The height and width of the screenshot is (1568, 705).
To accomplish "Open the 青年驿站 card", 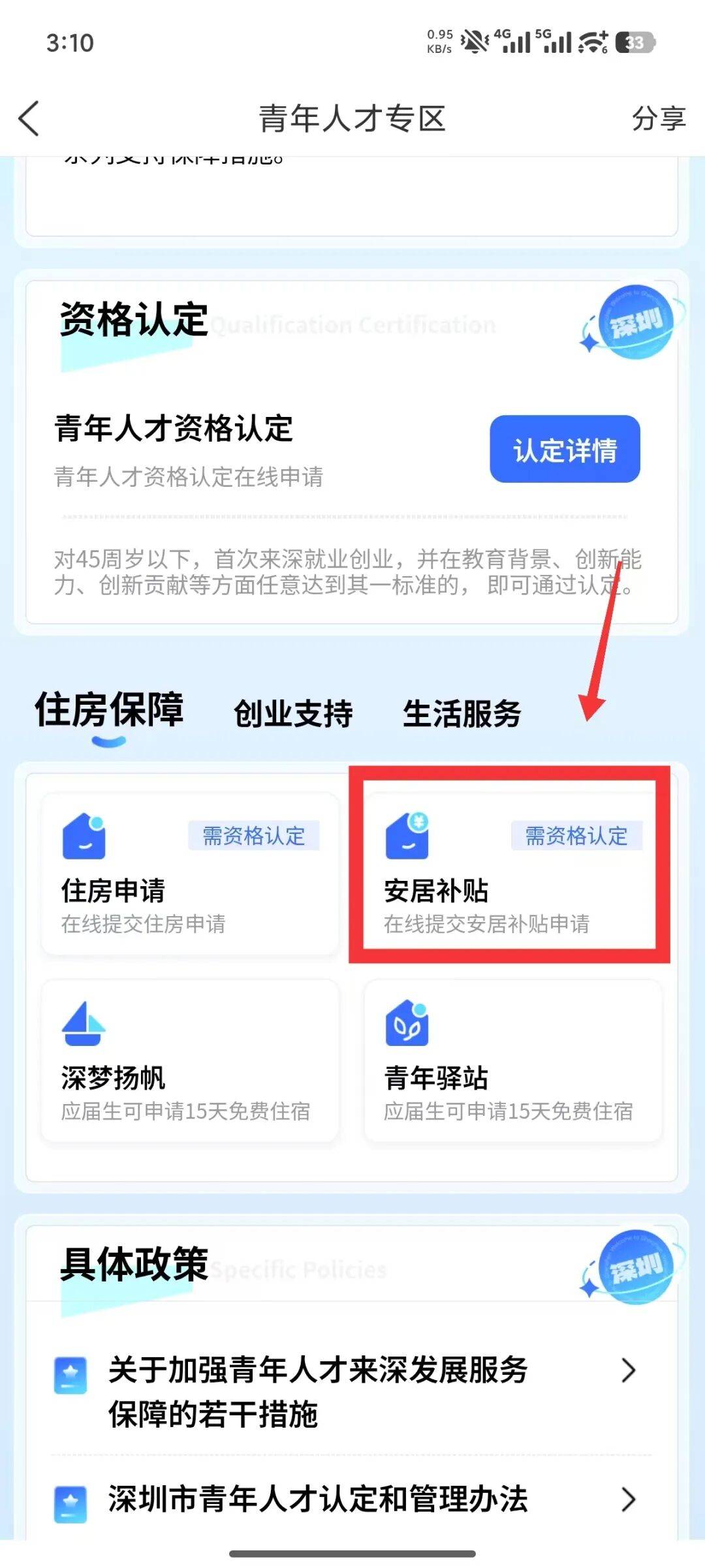I will [x=512, y=1061].
